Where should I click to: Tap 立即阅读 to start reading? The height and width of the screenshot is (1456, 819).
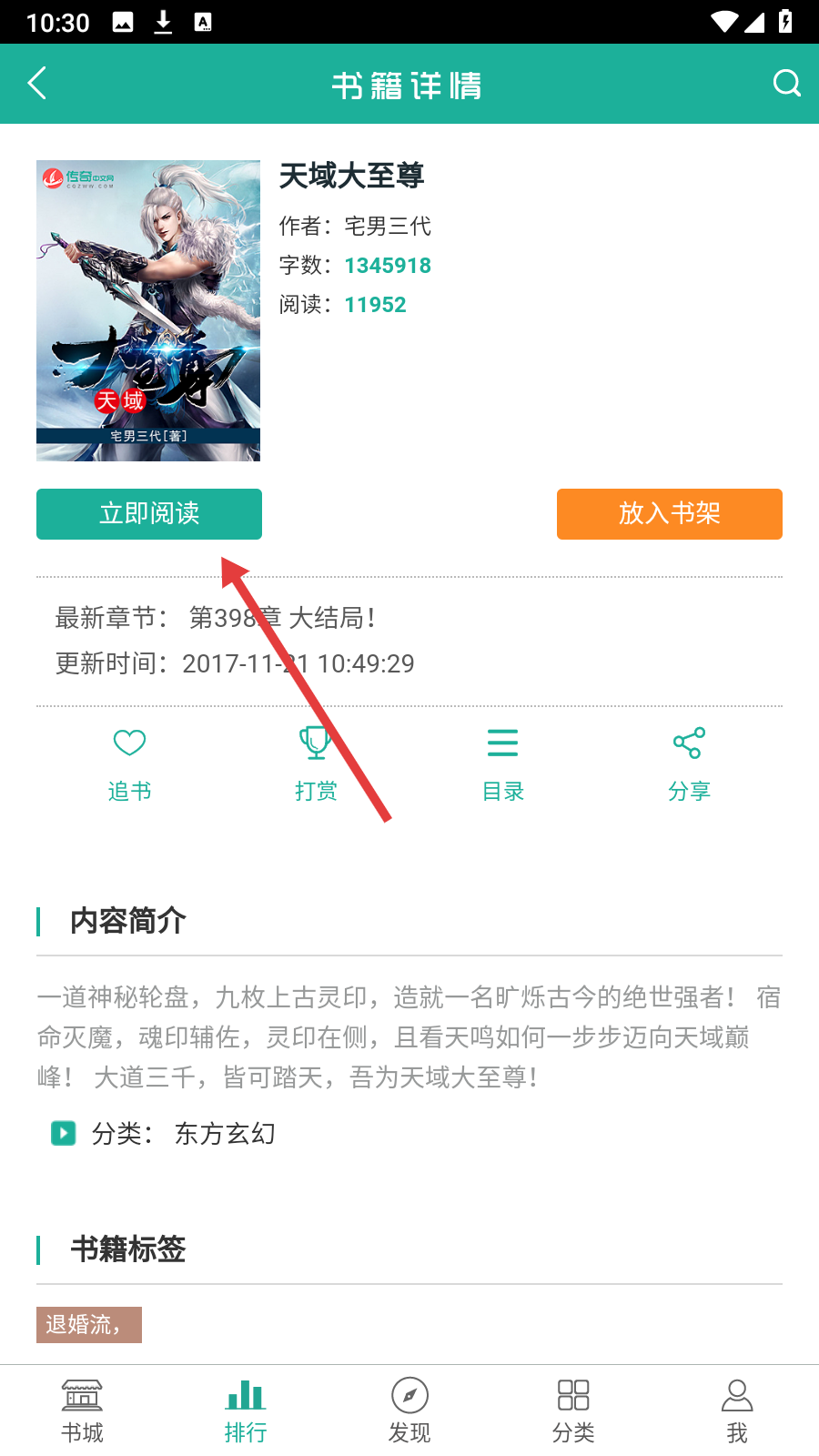(149, 514)
